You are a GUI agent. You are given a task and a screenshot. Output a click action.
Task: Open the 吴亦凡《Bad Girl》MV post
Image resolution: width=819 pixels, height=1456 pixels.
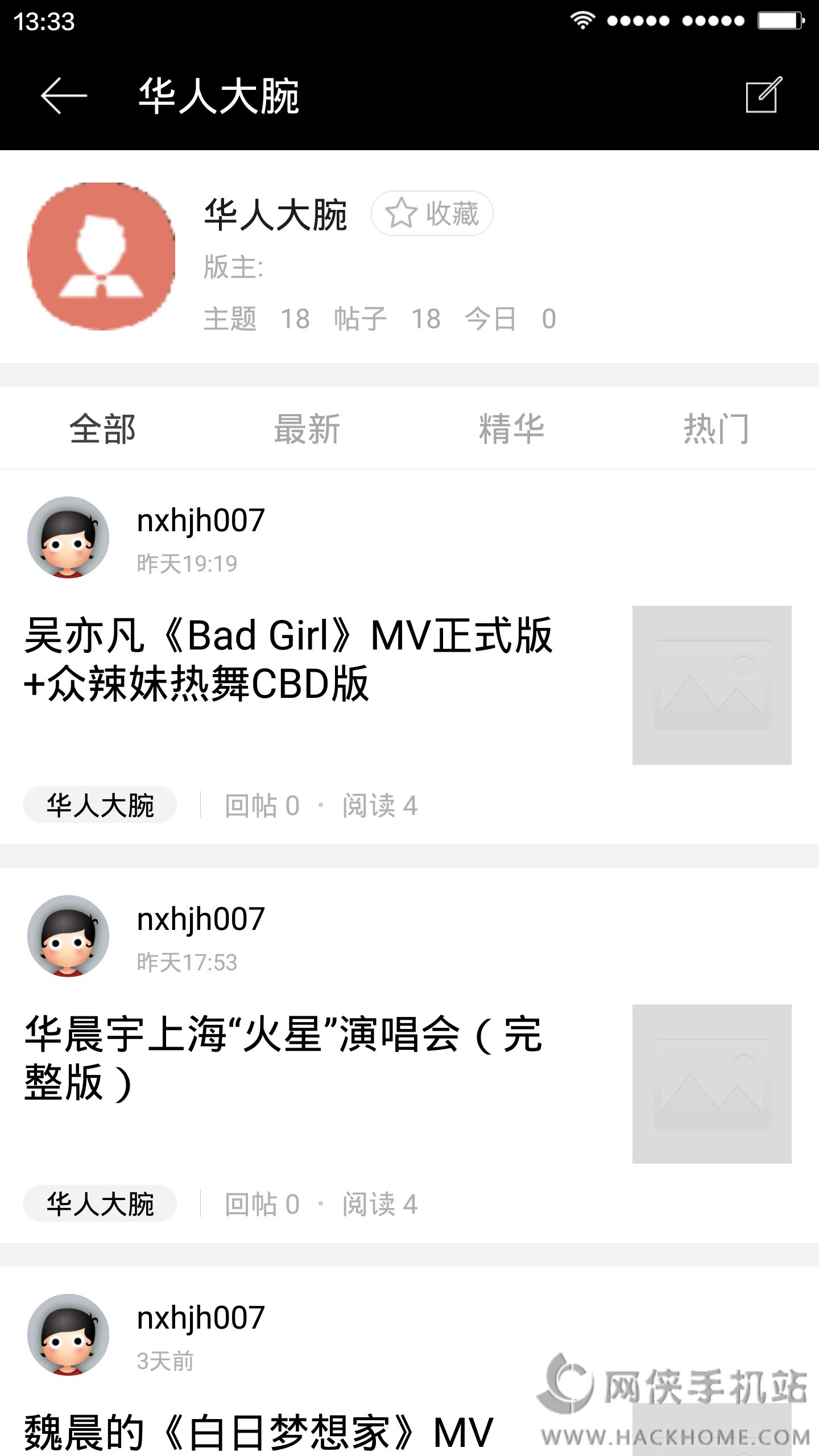tap(288, 659)
